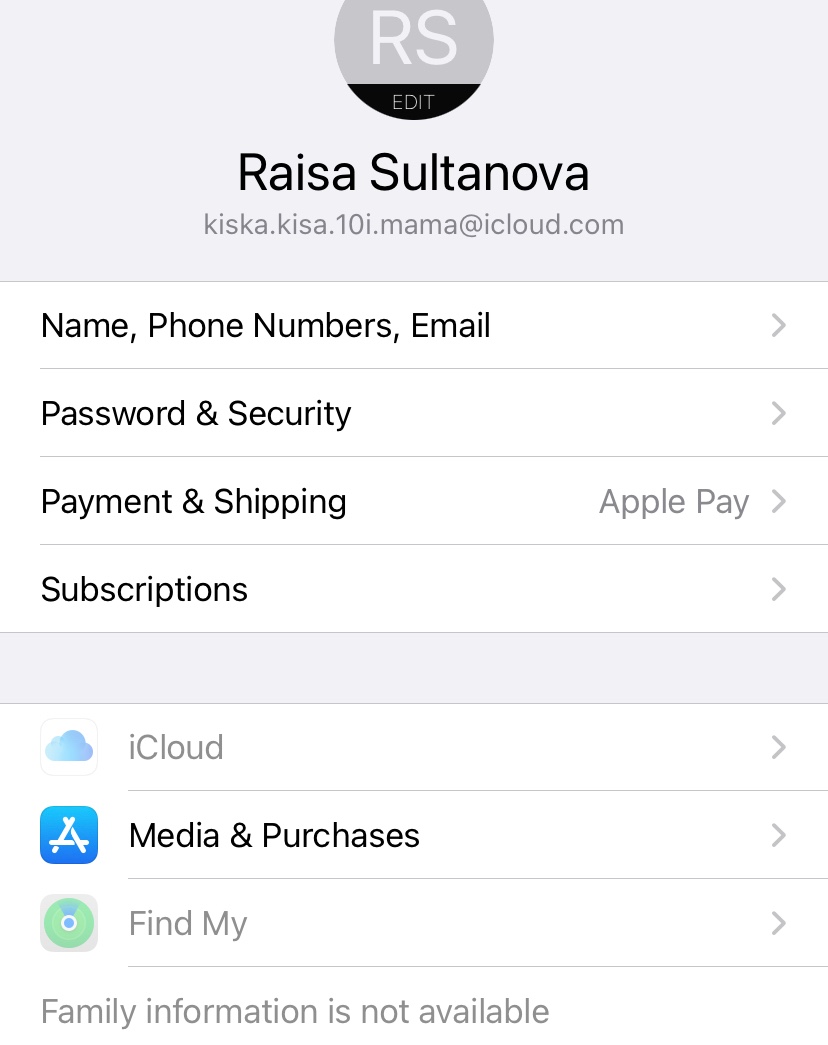Screen dimensions: 828x1045
Task: View Subscriptions
Action: click(413, 589)
